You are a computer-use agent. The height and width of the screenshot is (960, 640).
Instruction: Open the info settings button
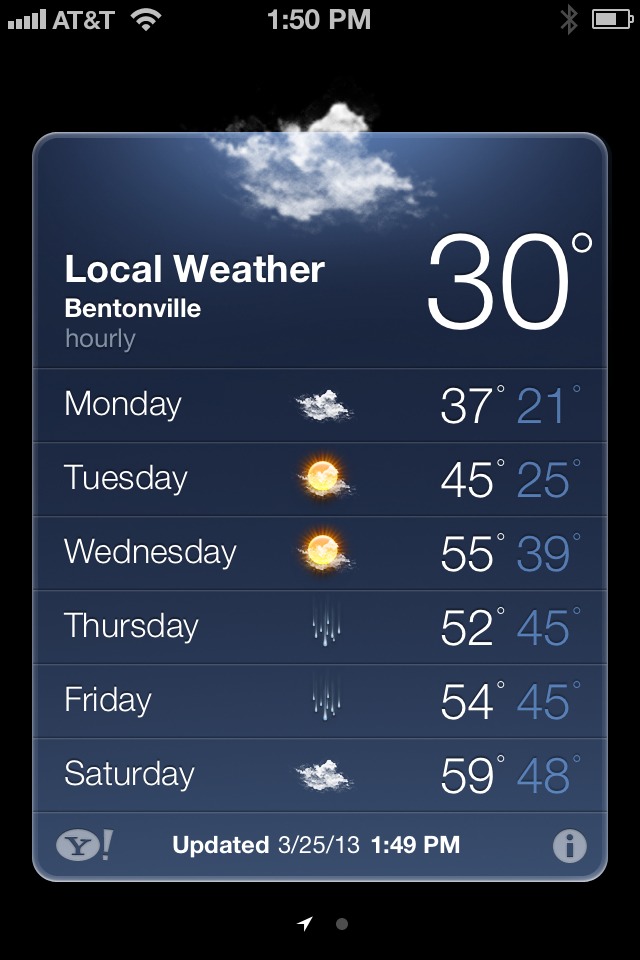(x=569, y=846)
